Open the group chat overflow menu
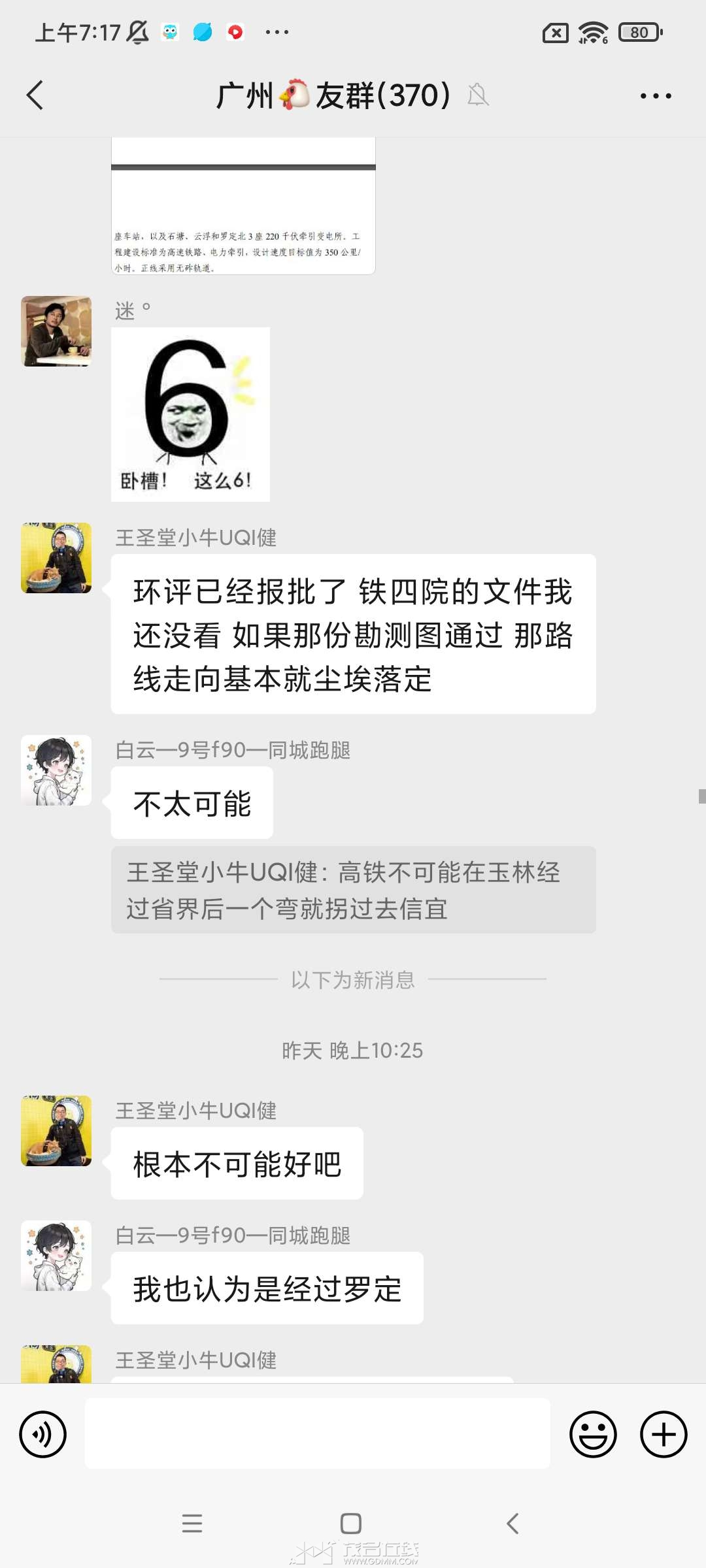 click(x=655, y=96)
